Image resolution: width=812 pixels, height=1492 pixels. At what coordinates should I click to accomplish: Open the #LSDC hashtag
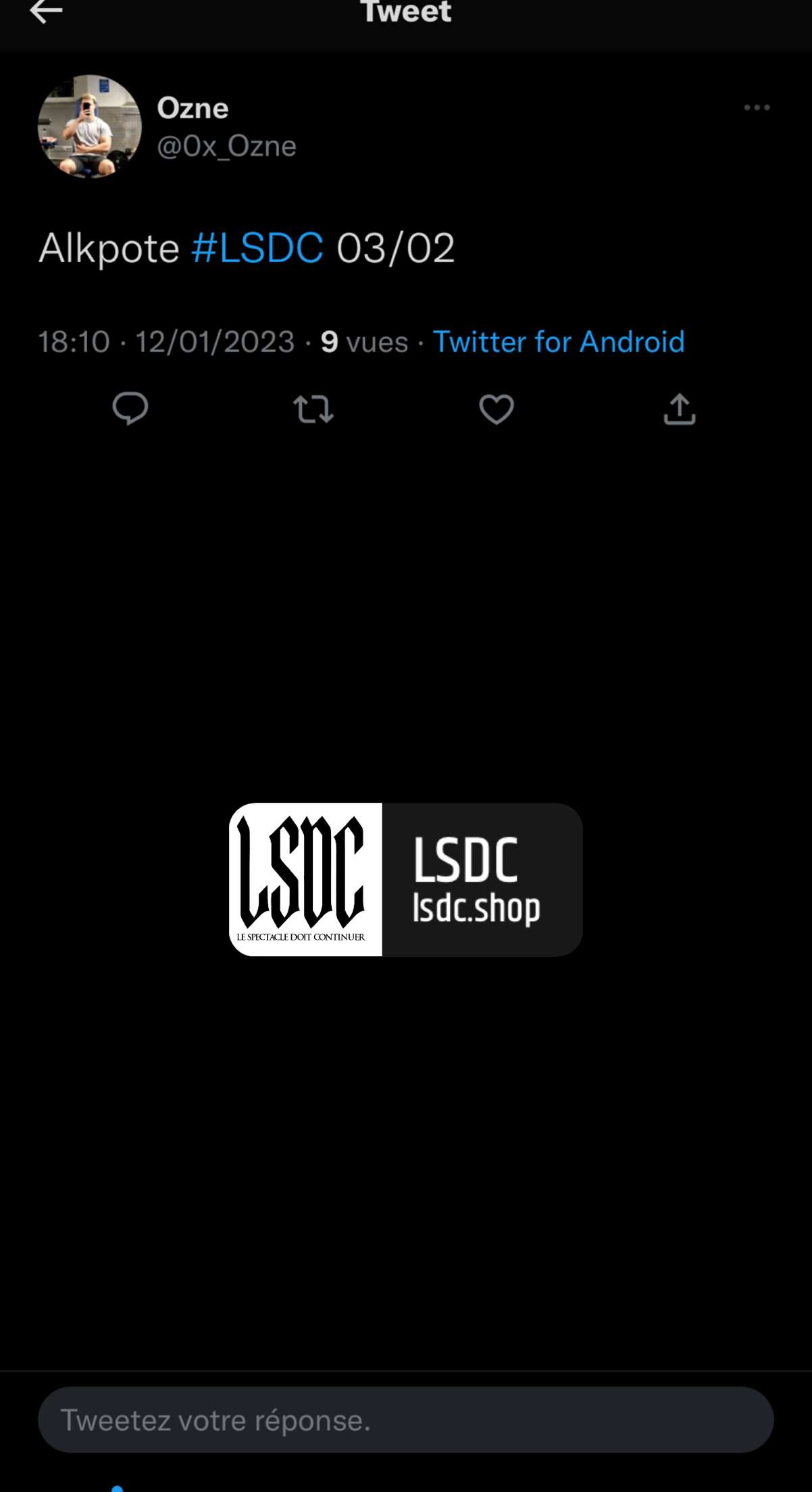257,248
